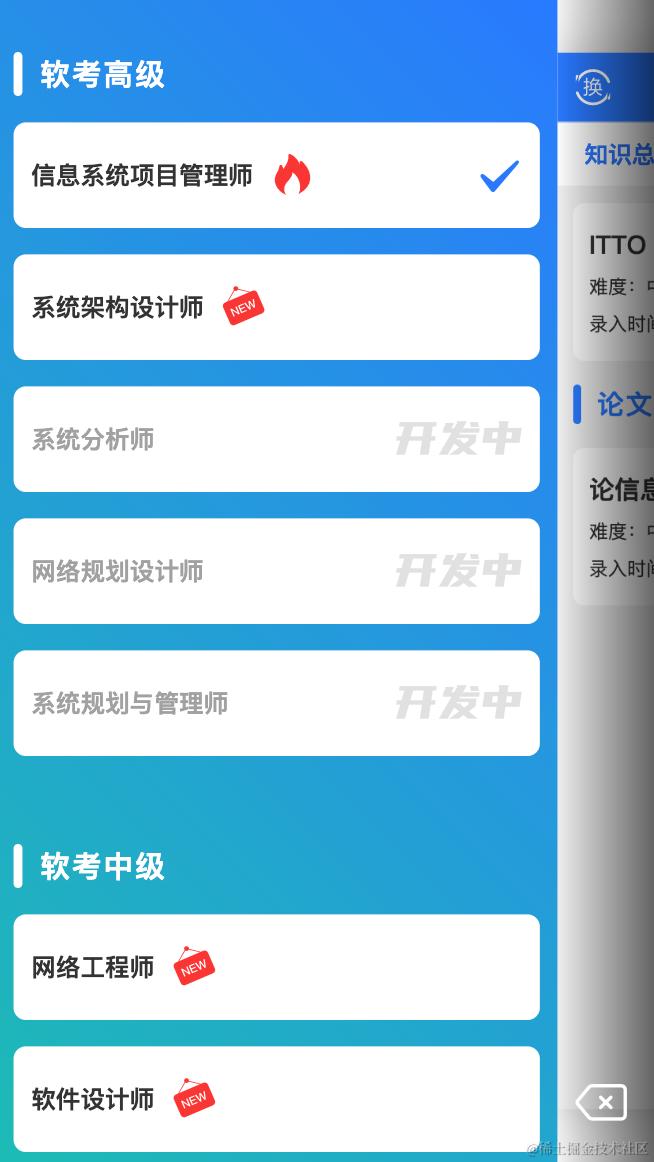
Task: Tap the 系统规划与管理师 row
Action: click(x=276, y=703)
